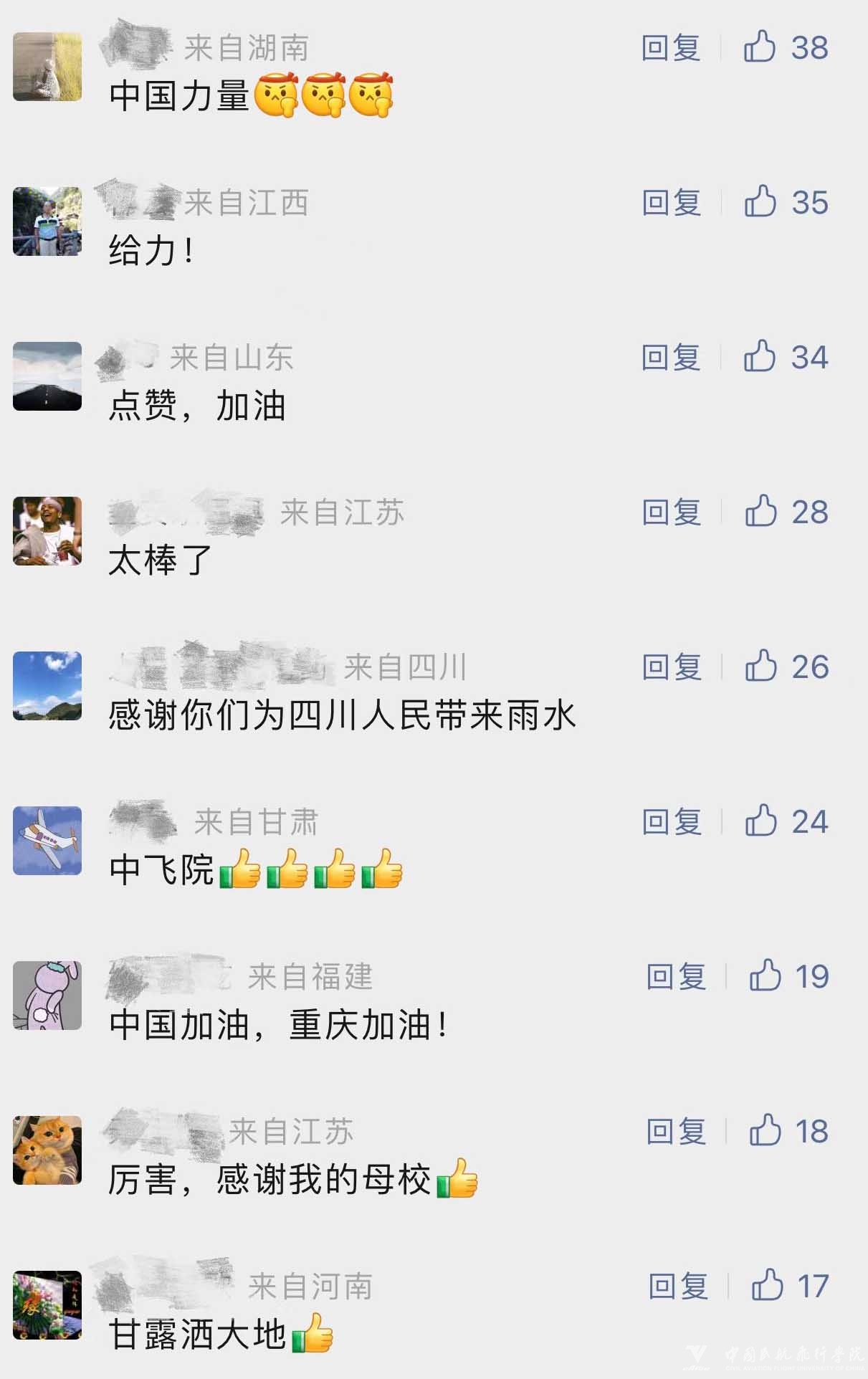Reply to the comment "太棒了"
Image resolution: width=868 pixels, height=1379 pixels.
(671, 512)
